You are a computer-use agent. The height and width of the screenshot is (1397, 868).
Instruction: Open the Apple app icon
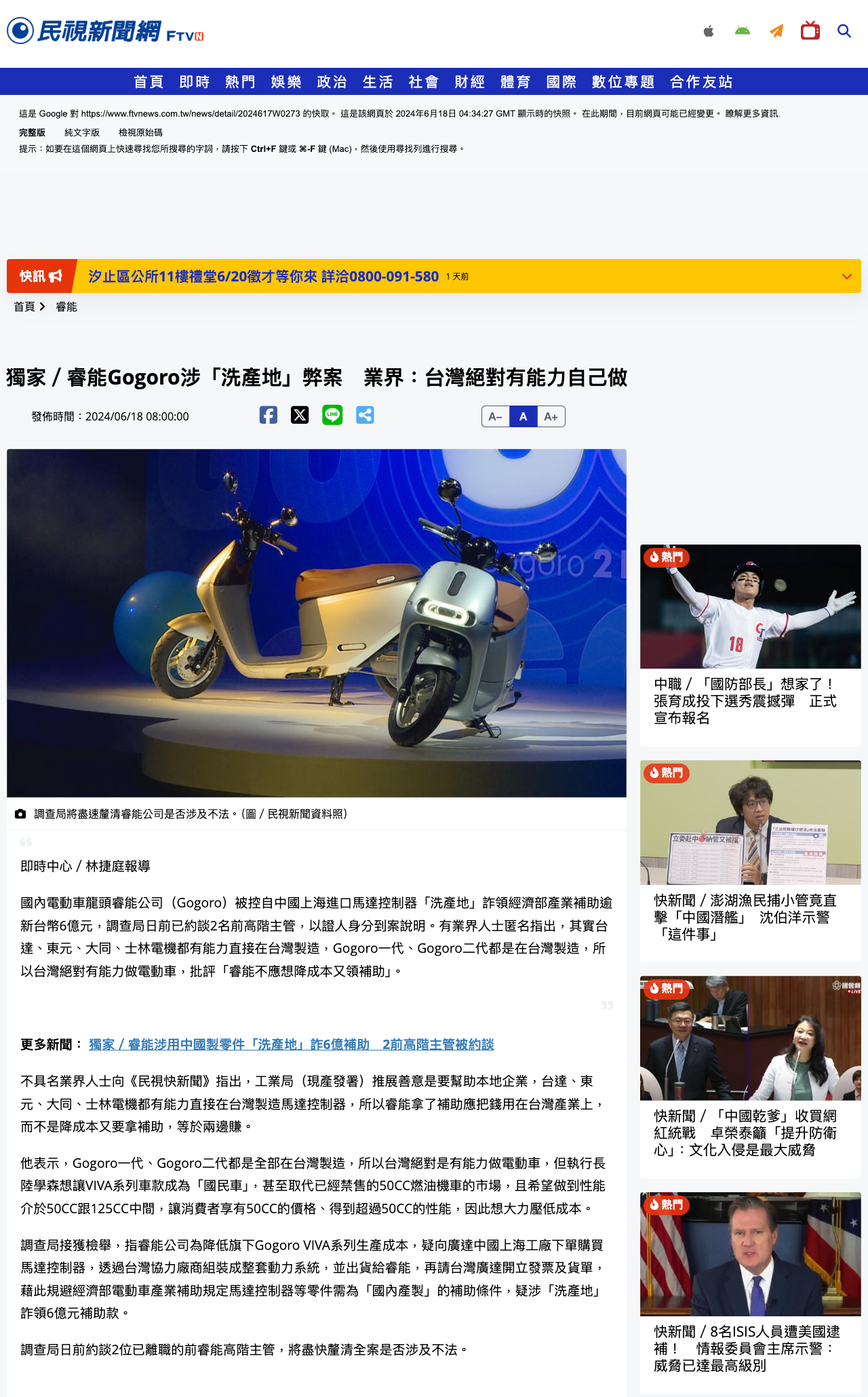click(x=709, y=31)
